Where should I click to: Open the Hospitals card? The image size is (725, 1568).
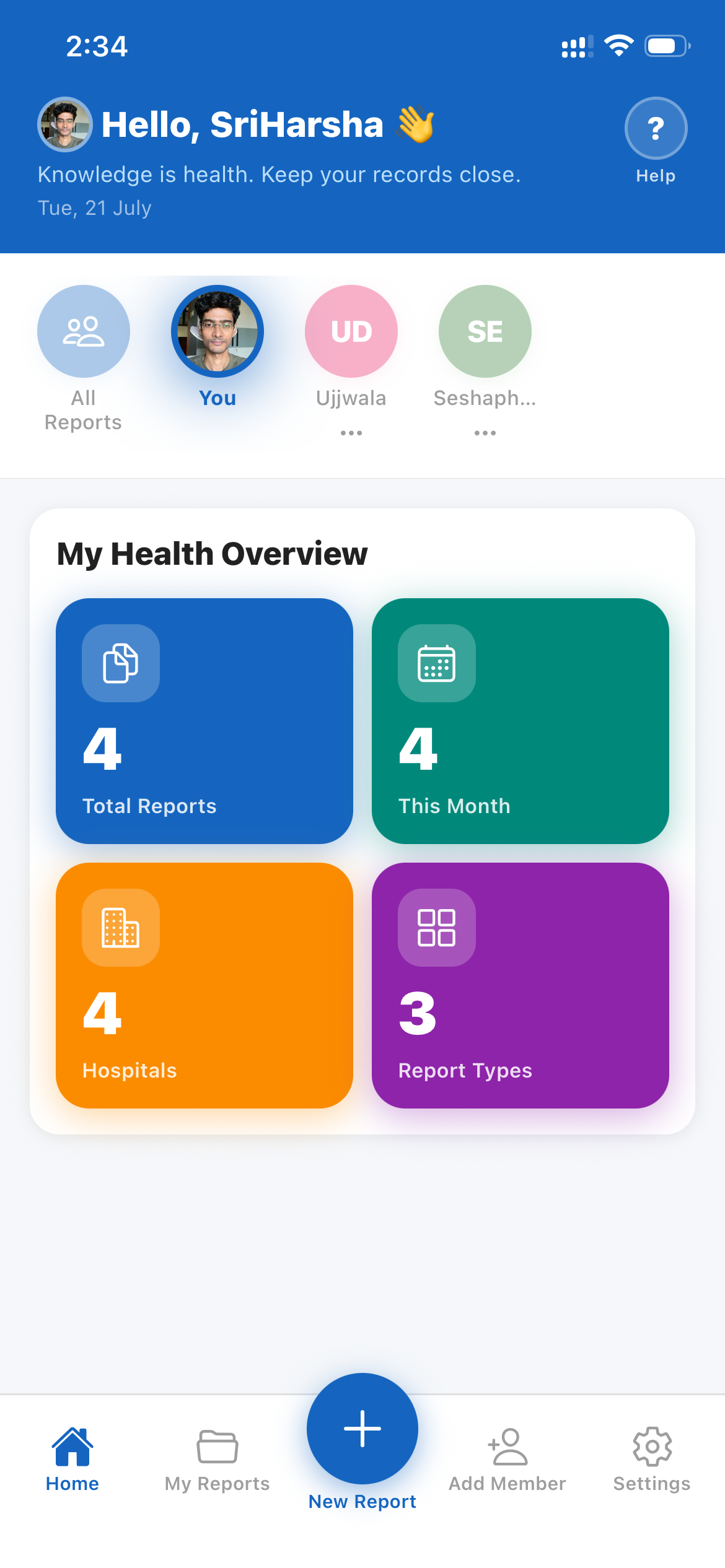point(204,985)
